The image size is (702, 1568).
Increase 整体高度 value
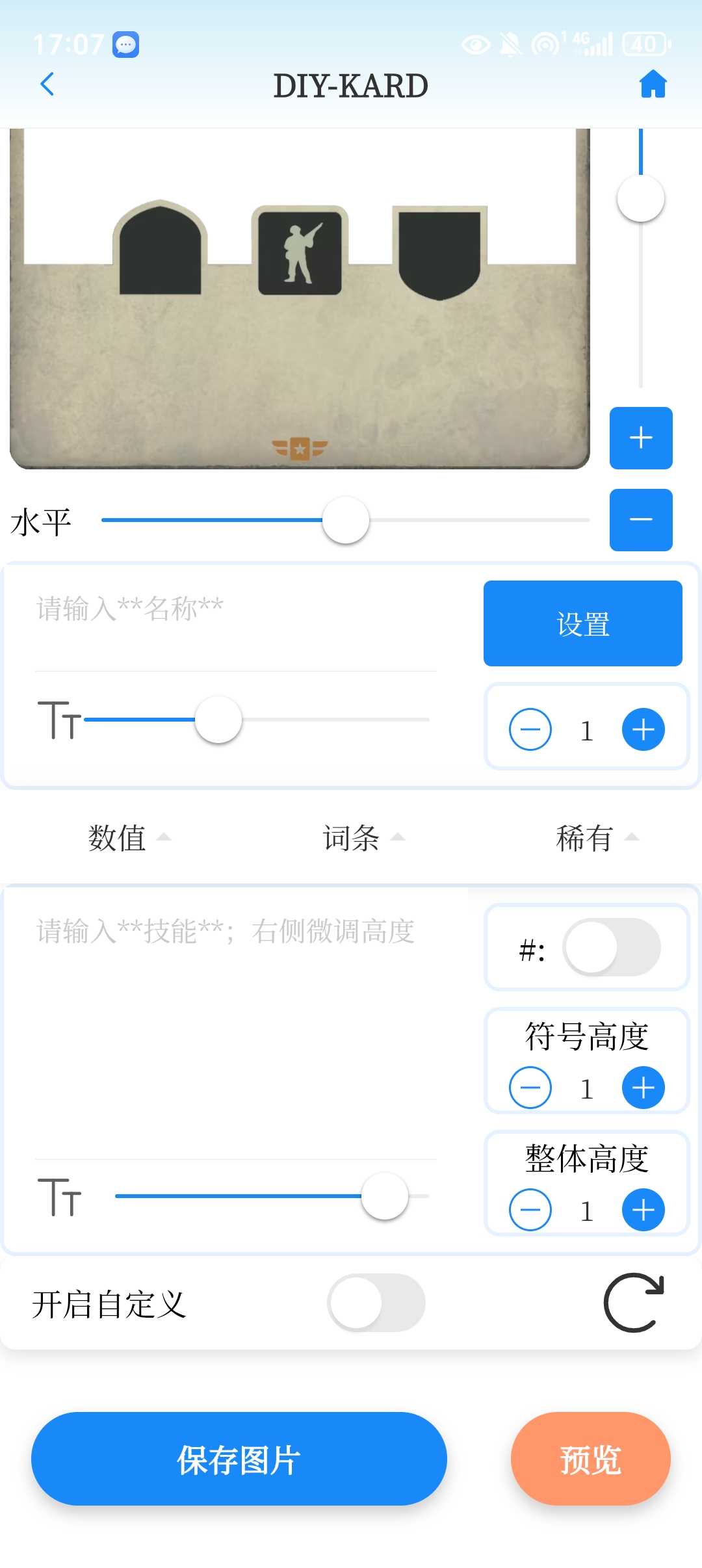643,1210
